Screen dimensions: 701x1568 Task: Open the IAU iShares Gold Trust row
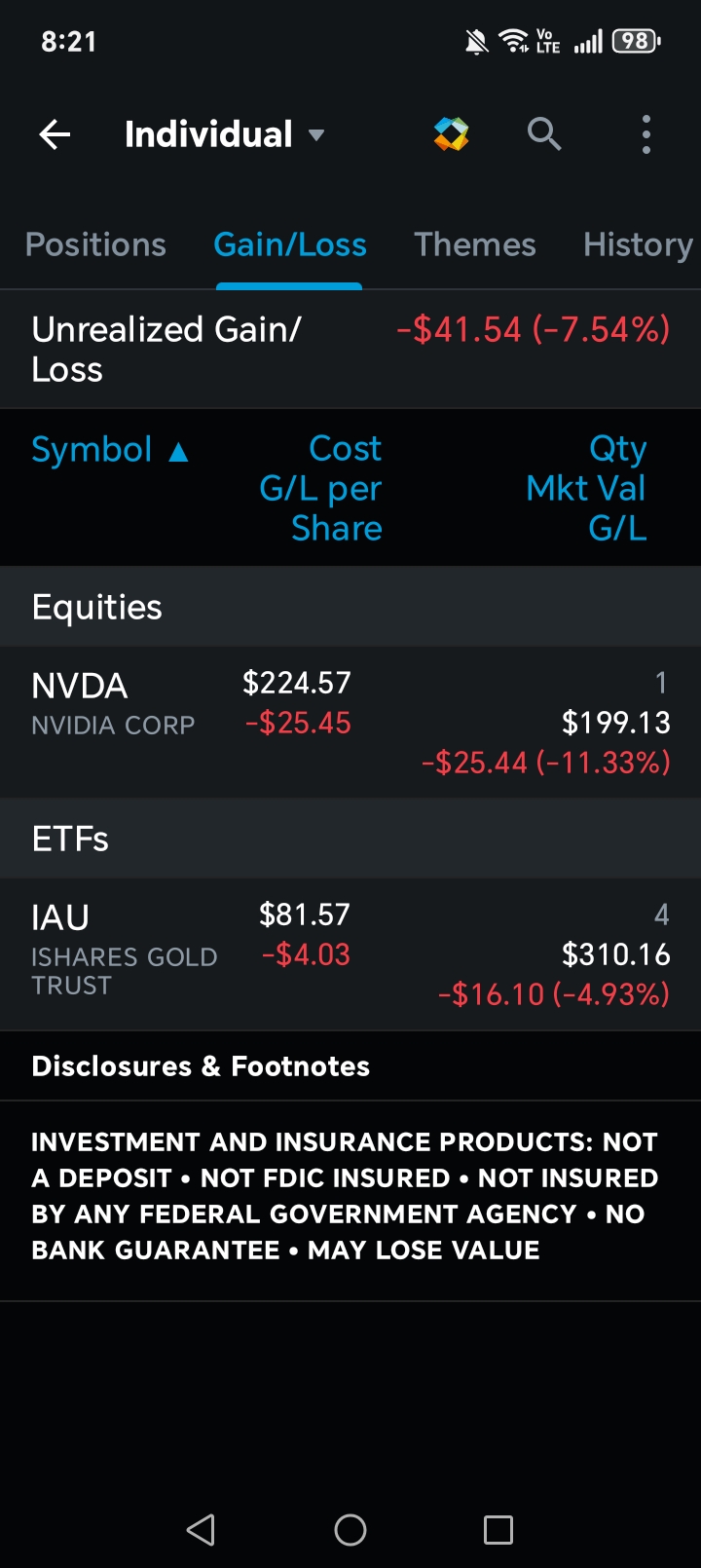point(350,954)
